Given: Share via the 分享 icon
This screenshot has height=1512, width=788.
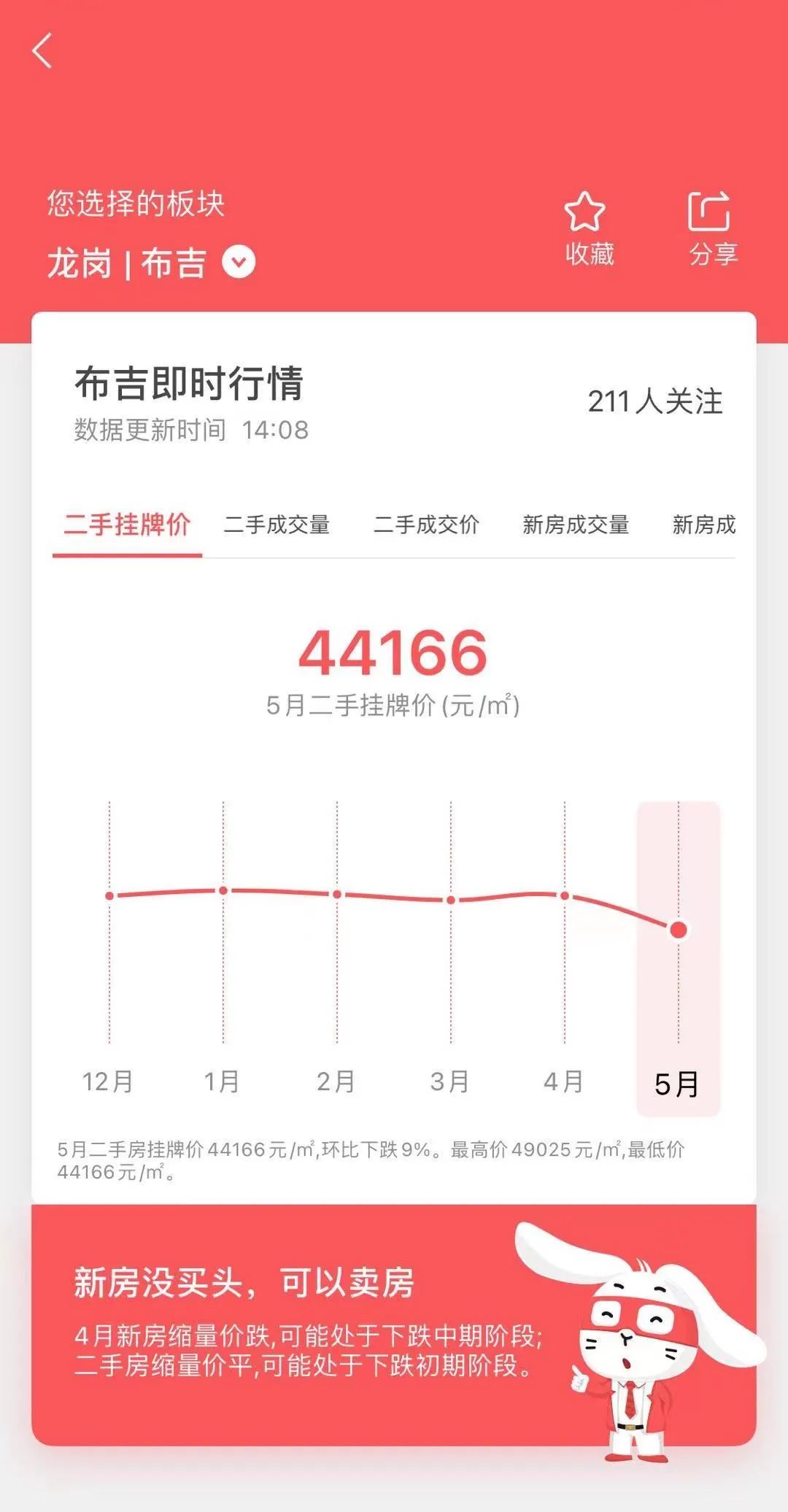Looking at the screenshot, I should pos(711,229).
